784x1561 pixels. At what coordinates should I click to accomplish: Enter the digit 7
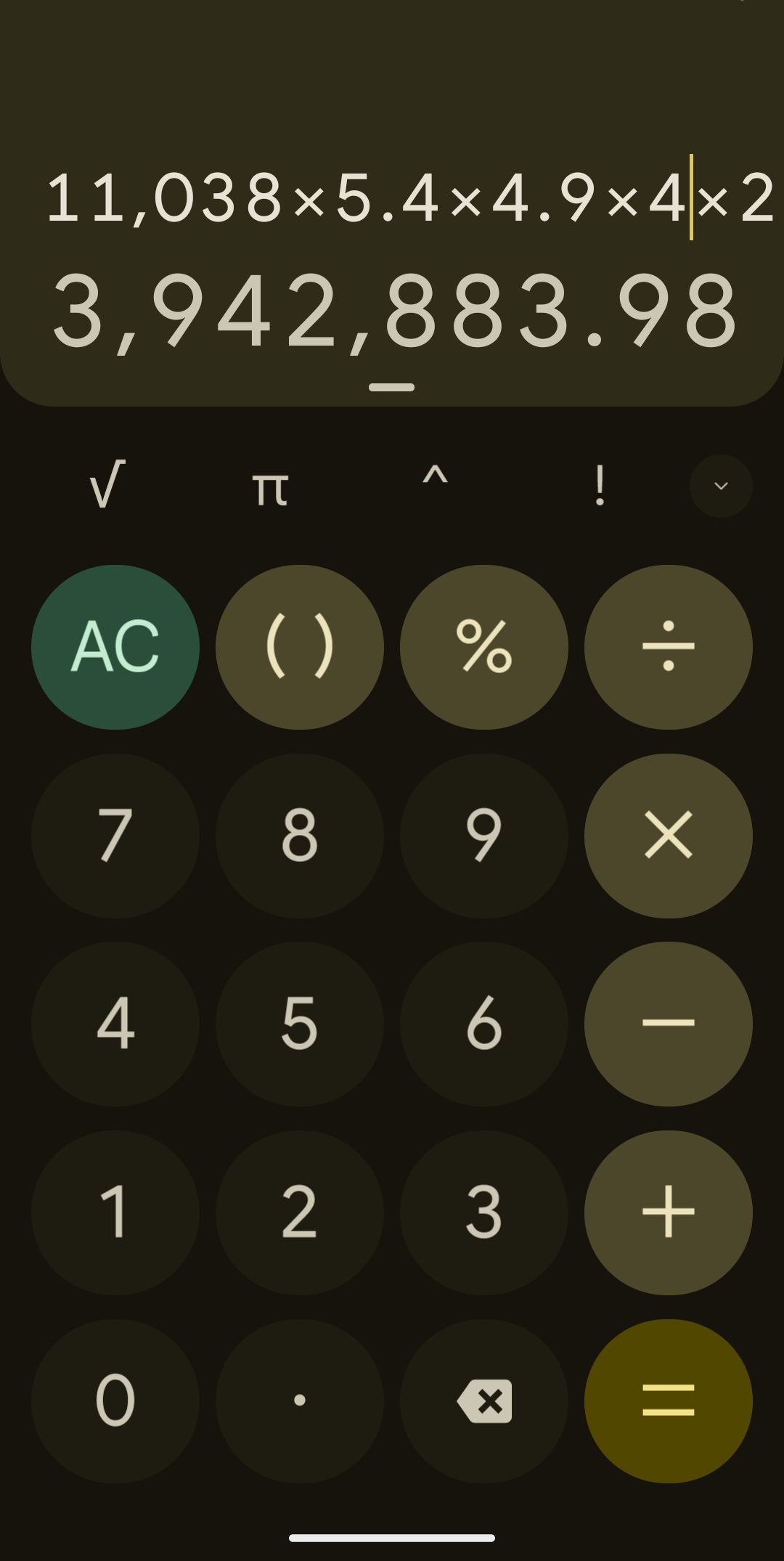pos(115,836)
